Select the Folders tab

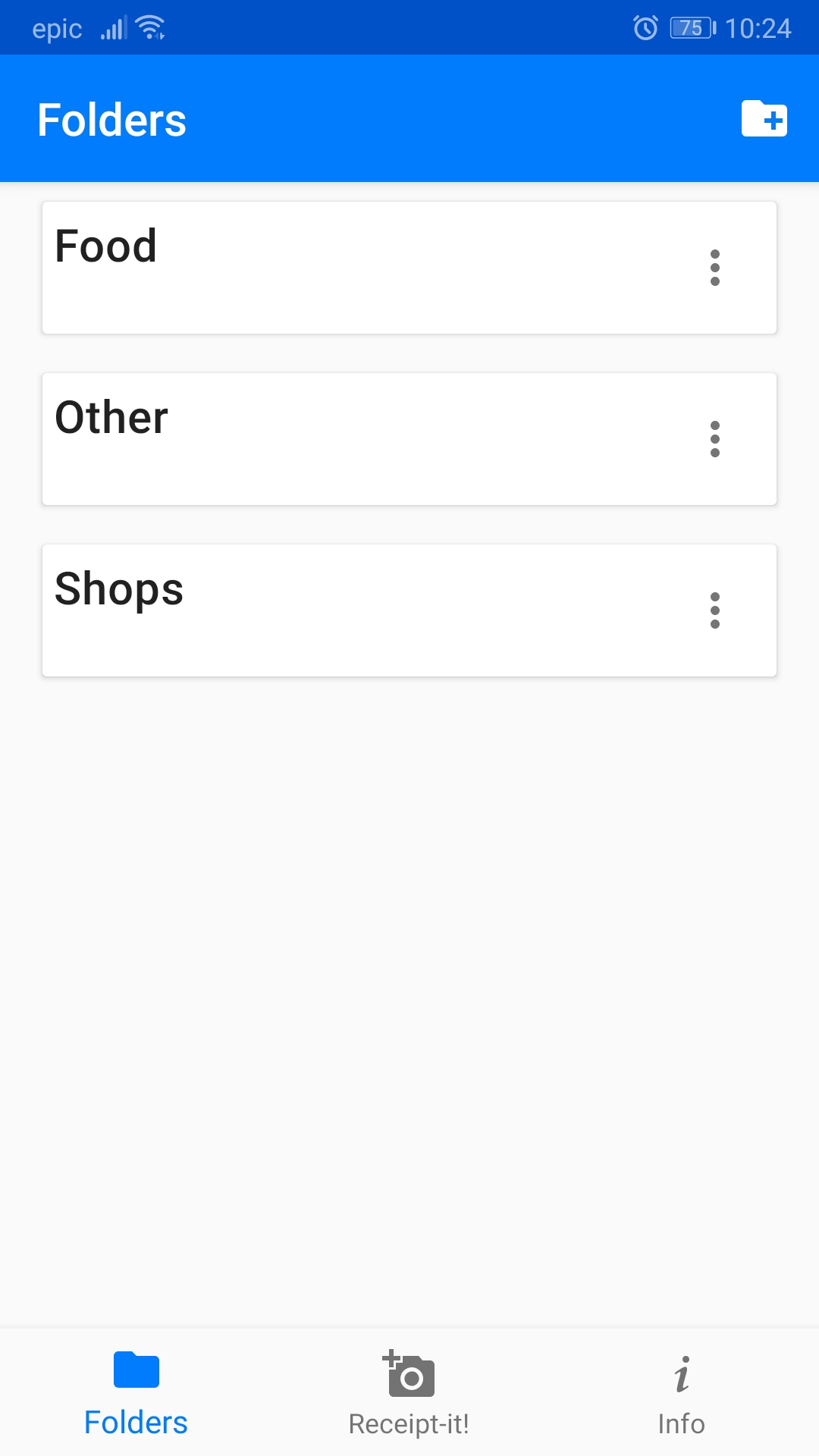[136, 1394]
